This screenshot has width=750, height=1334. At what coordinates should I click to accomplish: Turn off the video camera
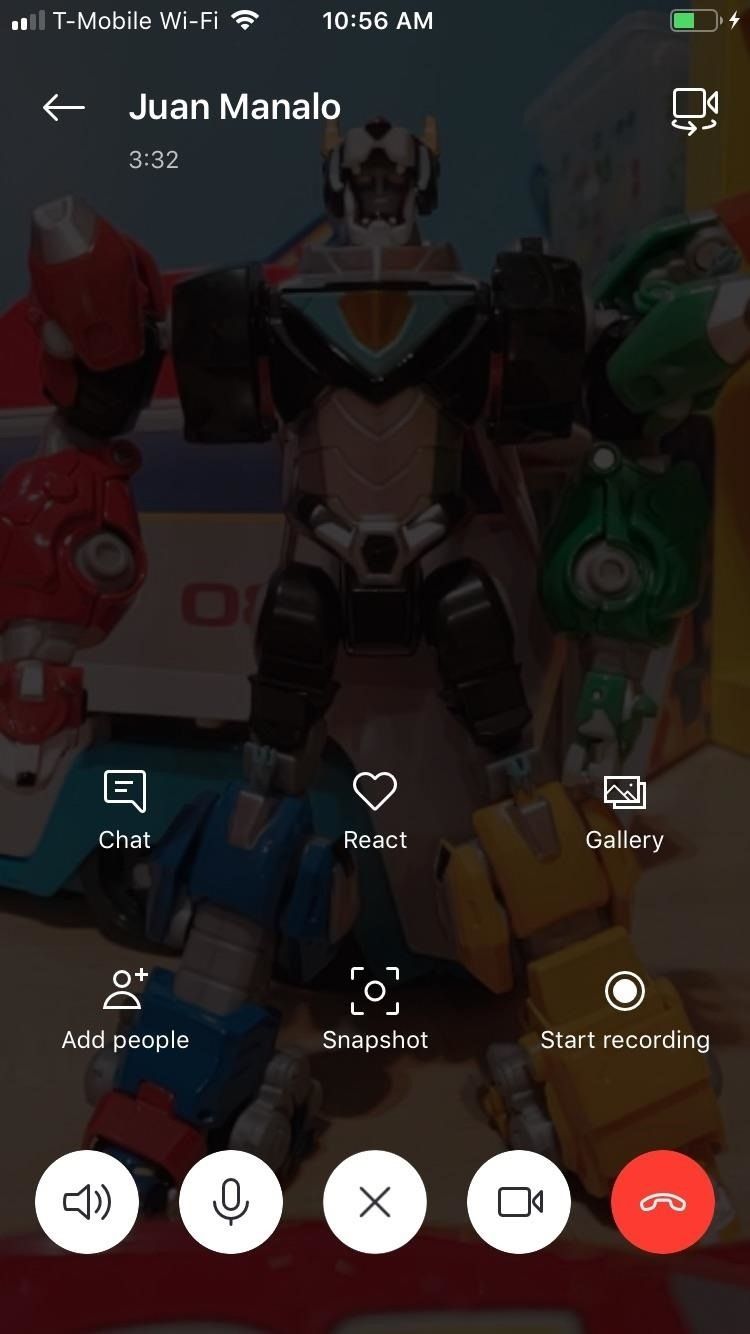tap(519, 1202)
